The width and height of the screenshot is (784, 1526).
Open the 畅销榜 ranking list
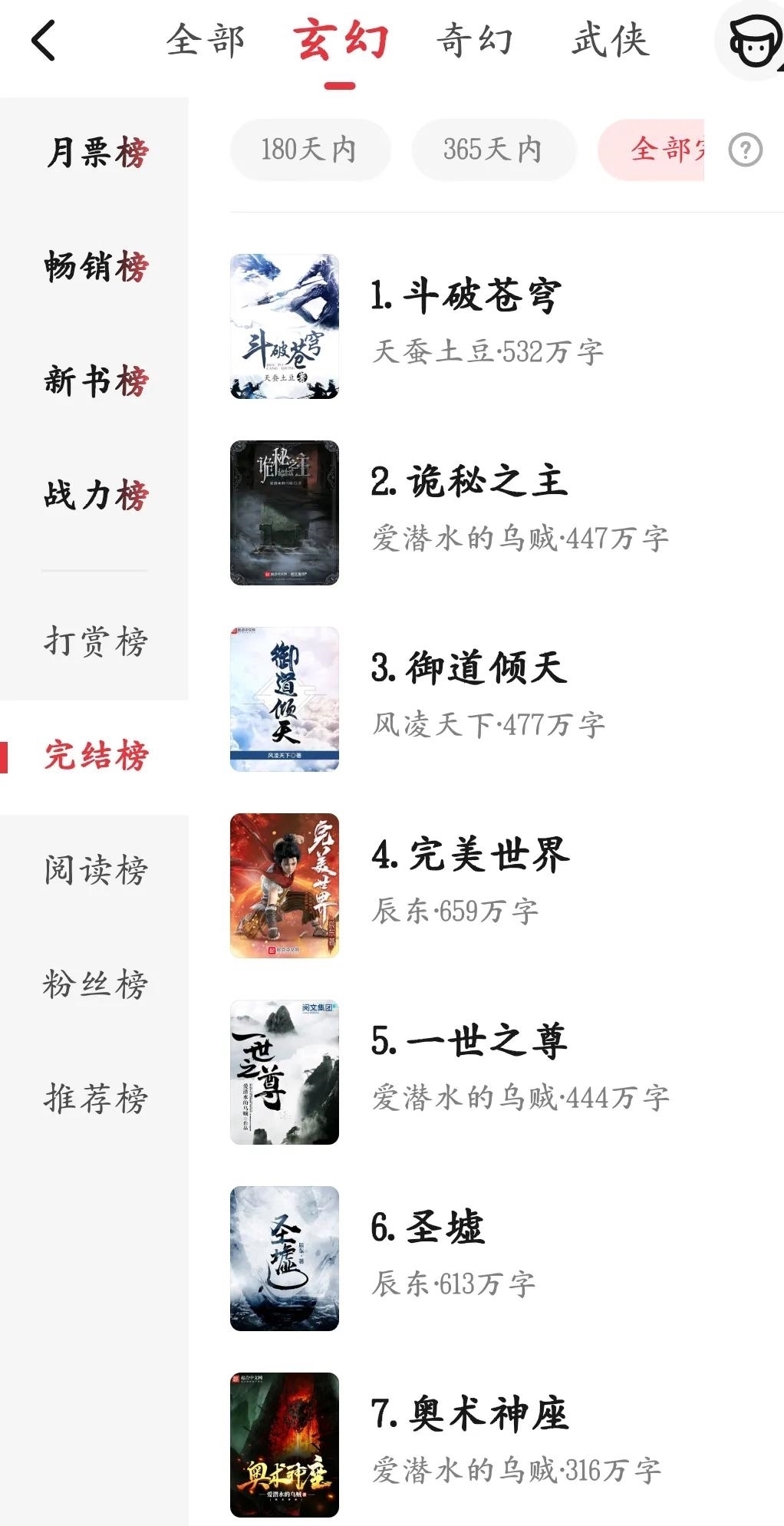tap(94, 268)
